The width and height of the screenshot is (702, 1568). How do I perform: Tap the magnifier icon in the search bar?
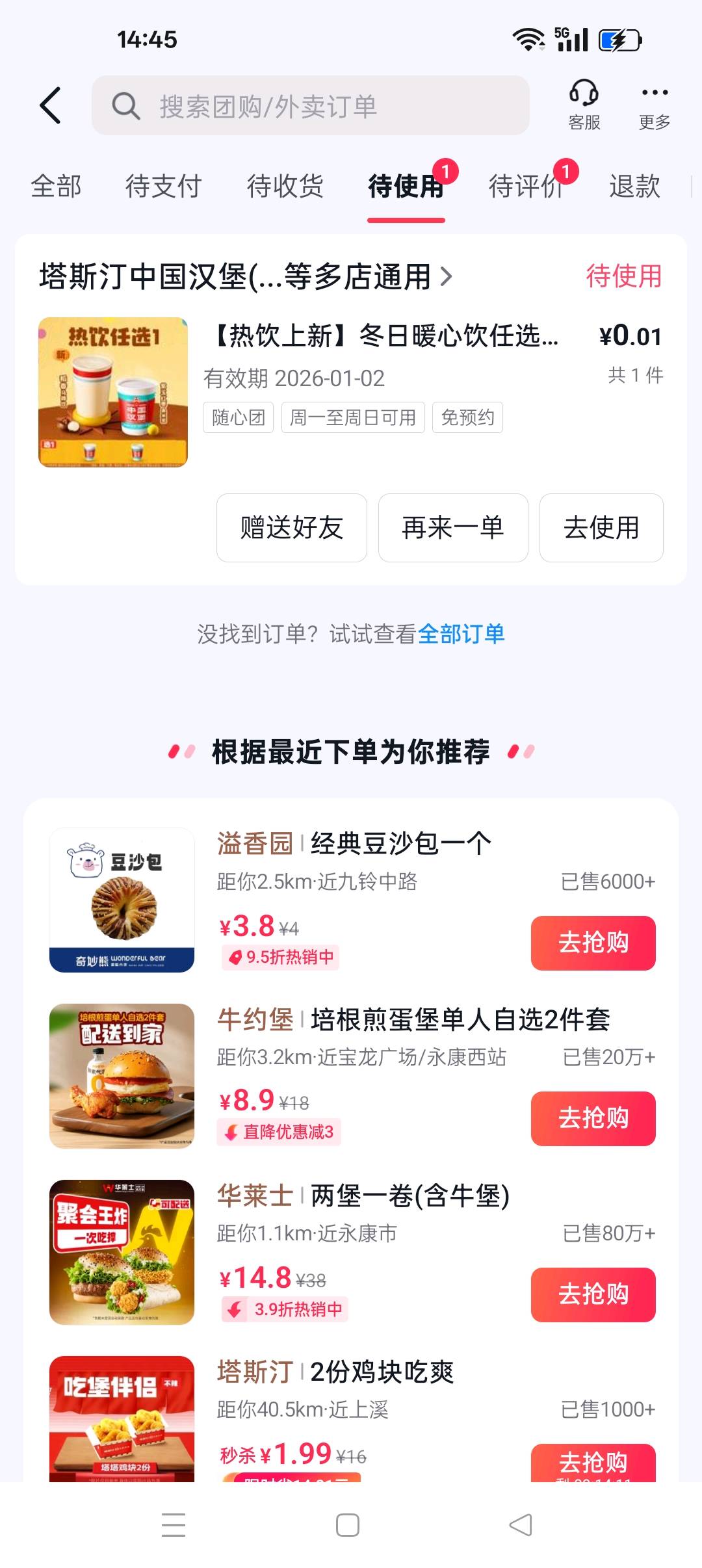click(126, 105)
